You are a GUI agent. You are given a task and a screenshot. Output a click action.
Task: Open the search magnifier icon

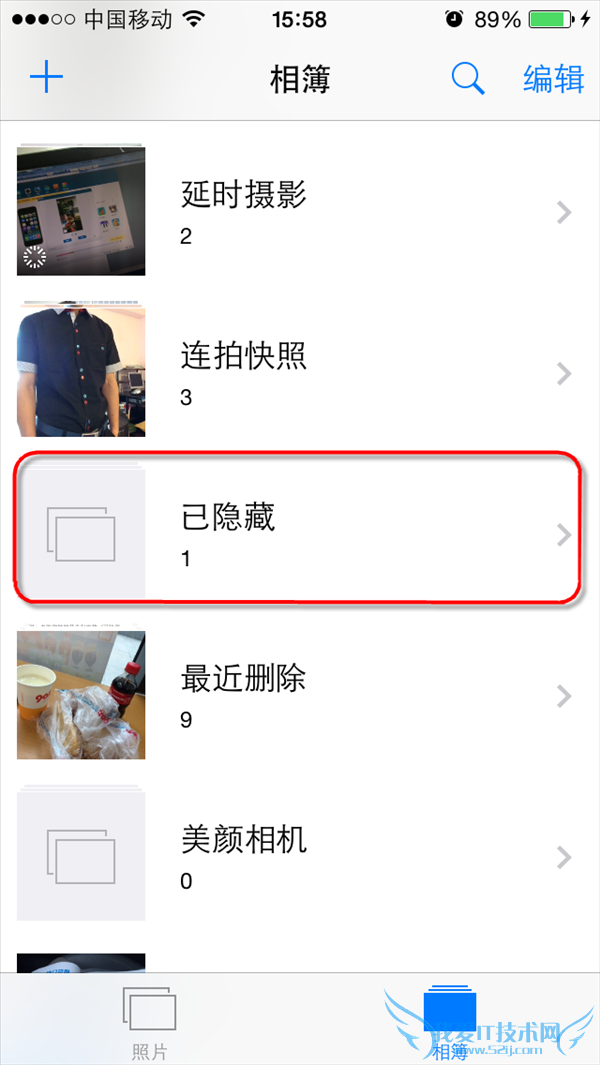click(468, 78)
